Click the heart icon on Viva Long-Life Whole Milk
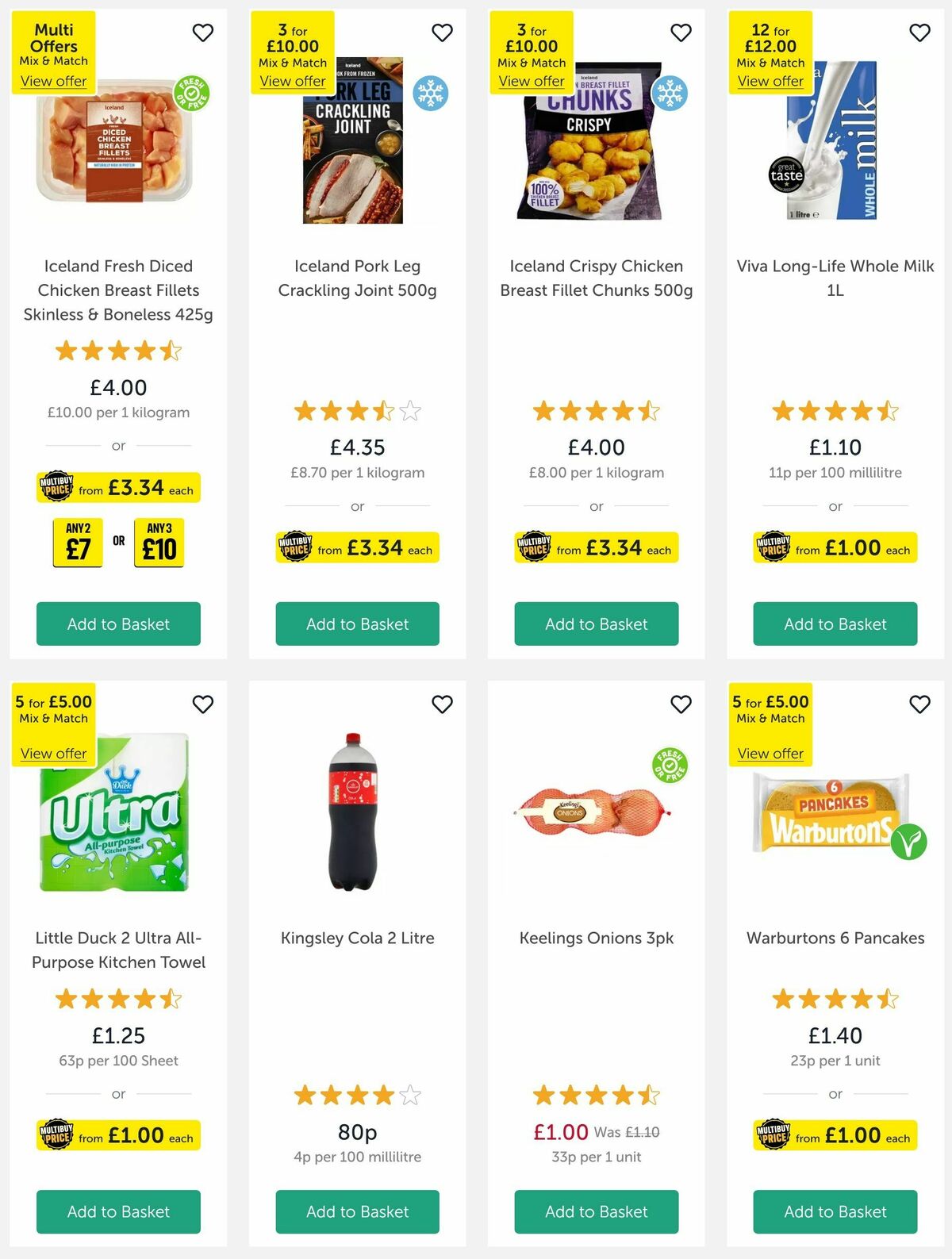Image resolution: width=952 pixels, height=1259 pixels. (919, 33)
